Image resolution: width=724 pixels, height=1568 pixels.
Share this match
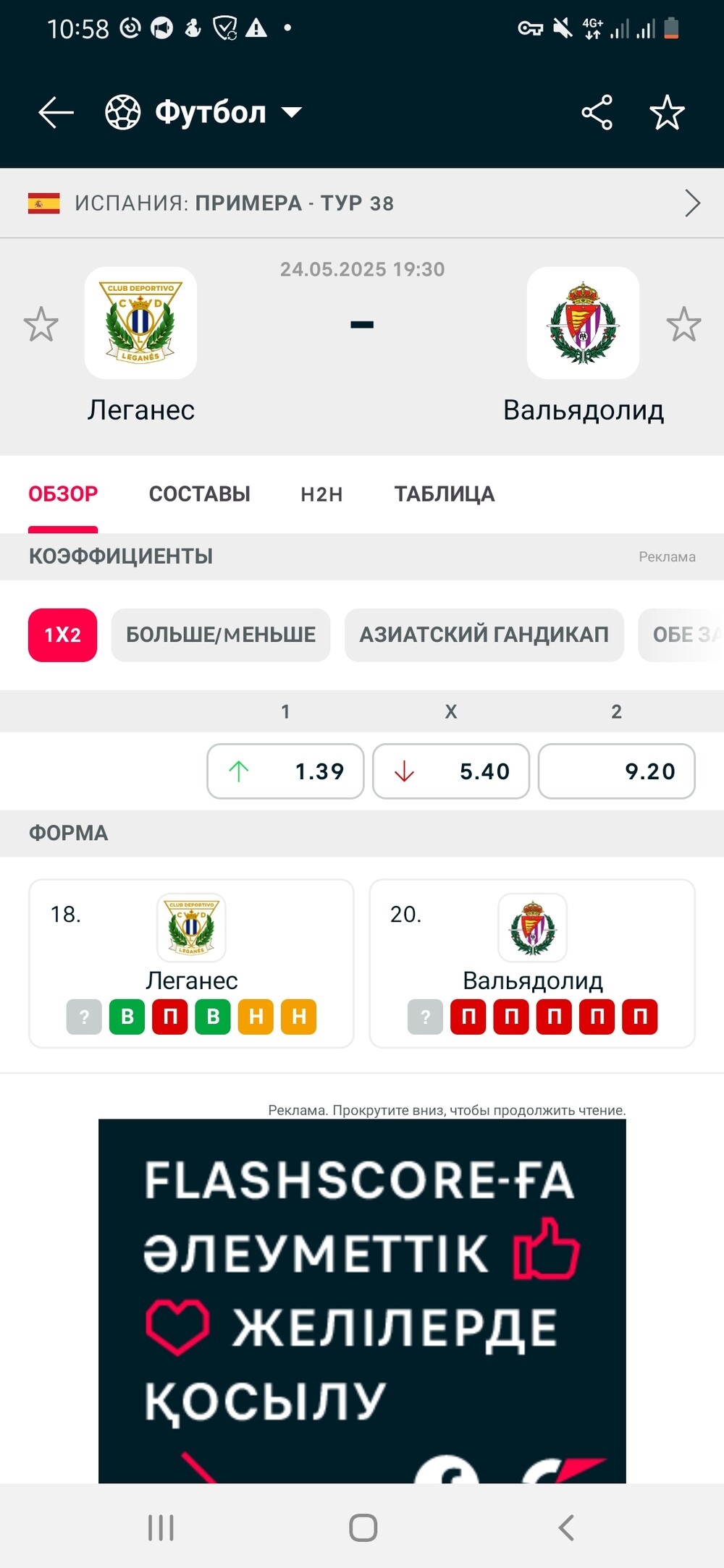pos(597,113)
